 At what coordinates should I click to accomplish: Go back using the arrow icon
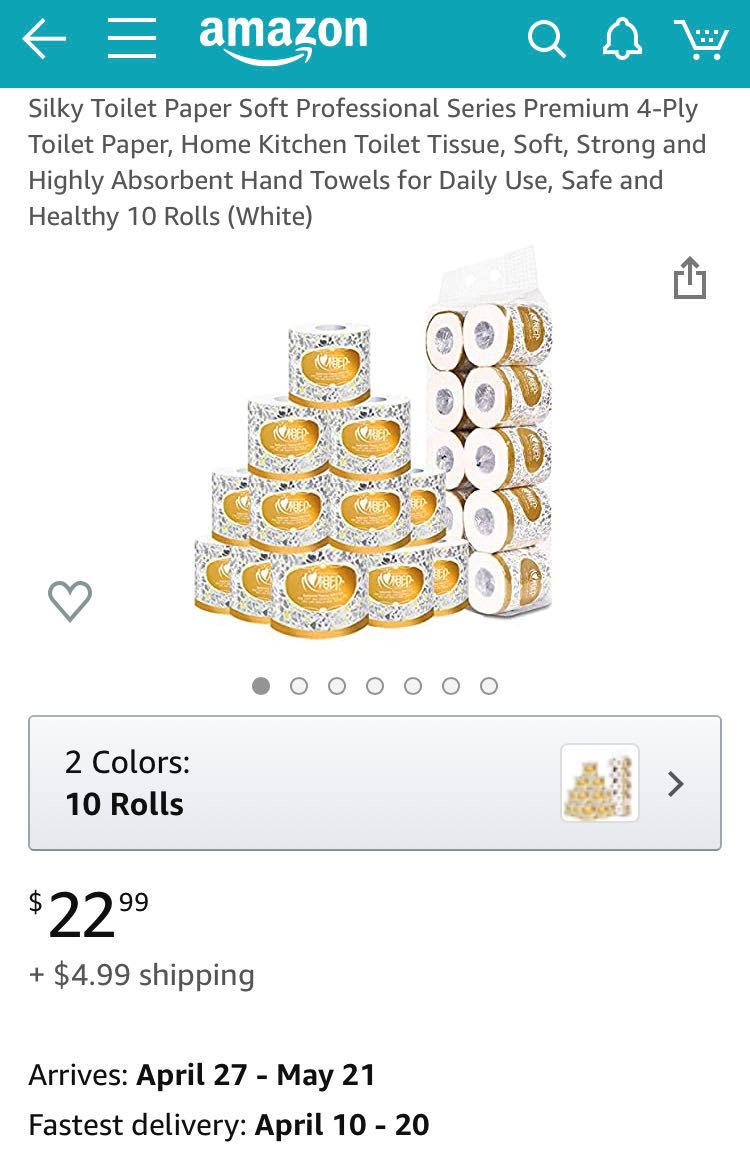click(44, 40)
